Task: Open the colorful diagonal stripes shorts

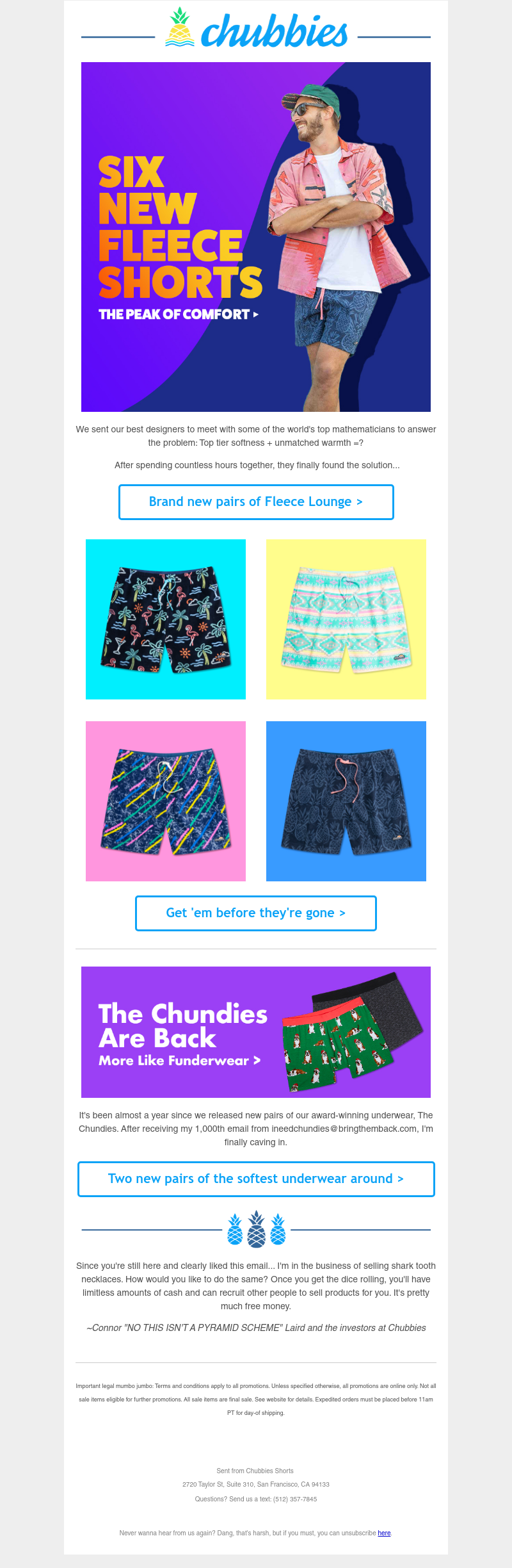Action: coord(166,801)
